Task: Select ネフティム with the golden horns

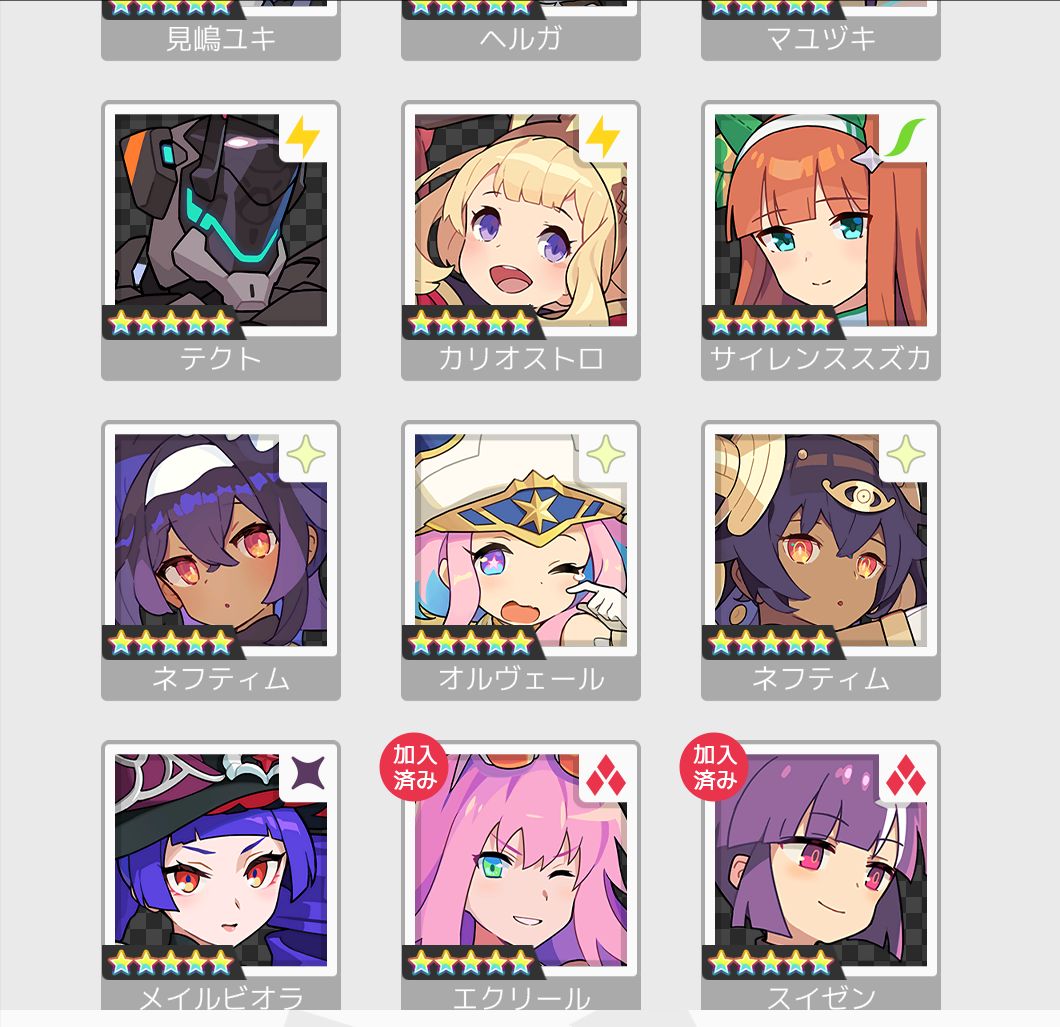Action: (x=820, y=560)
